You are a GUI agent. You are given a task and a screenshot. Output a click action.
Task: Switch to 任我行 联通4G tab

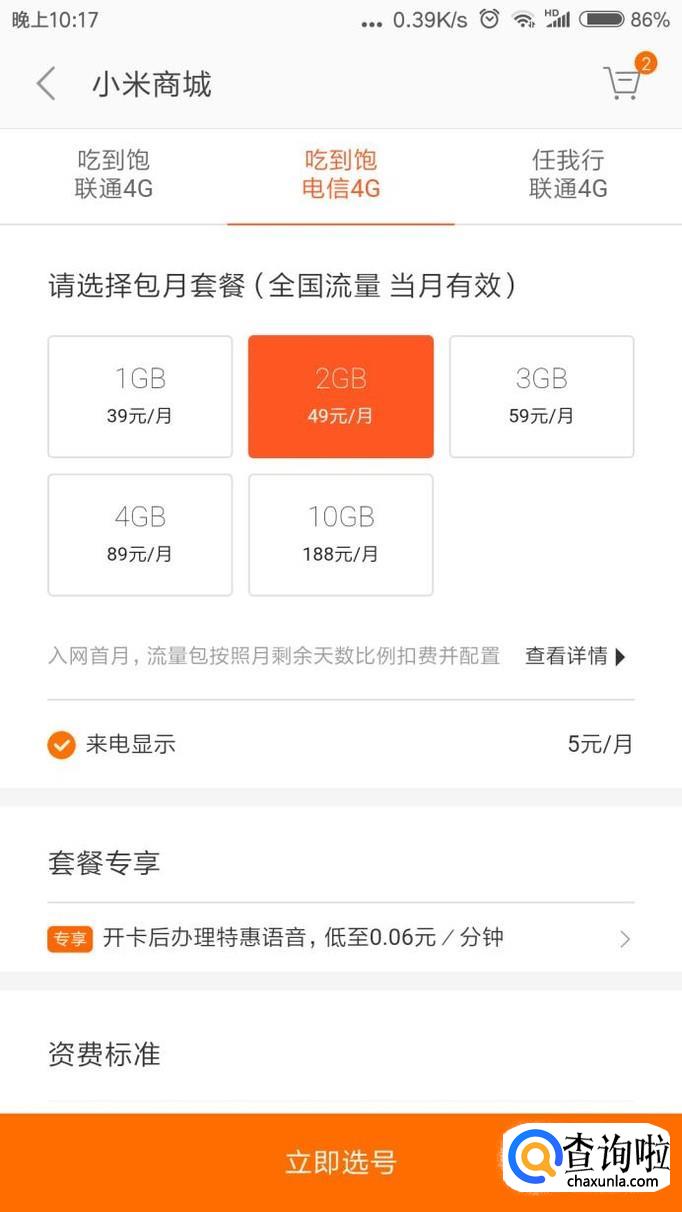568,174
